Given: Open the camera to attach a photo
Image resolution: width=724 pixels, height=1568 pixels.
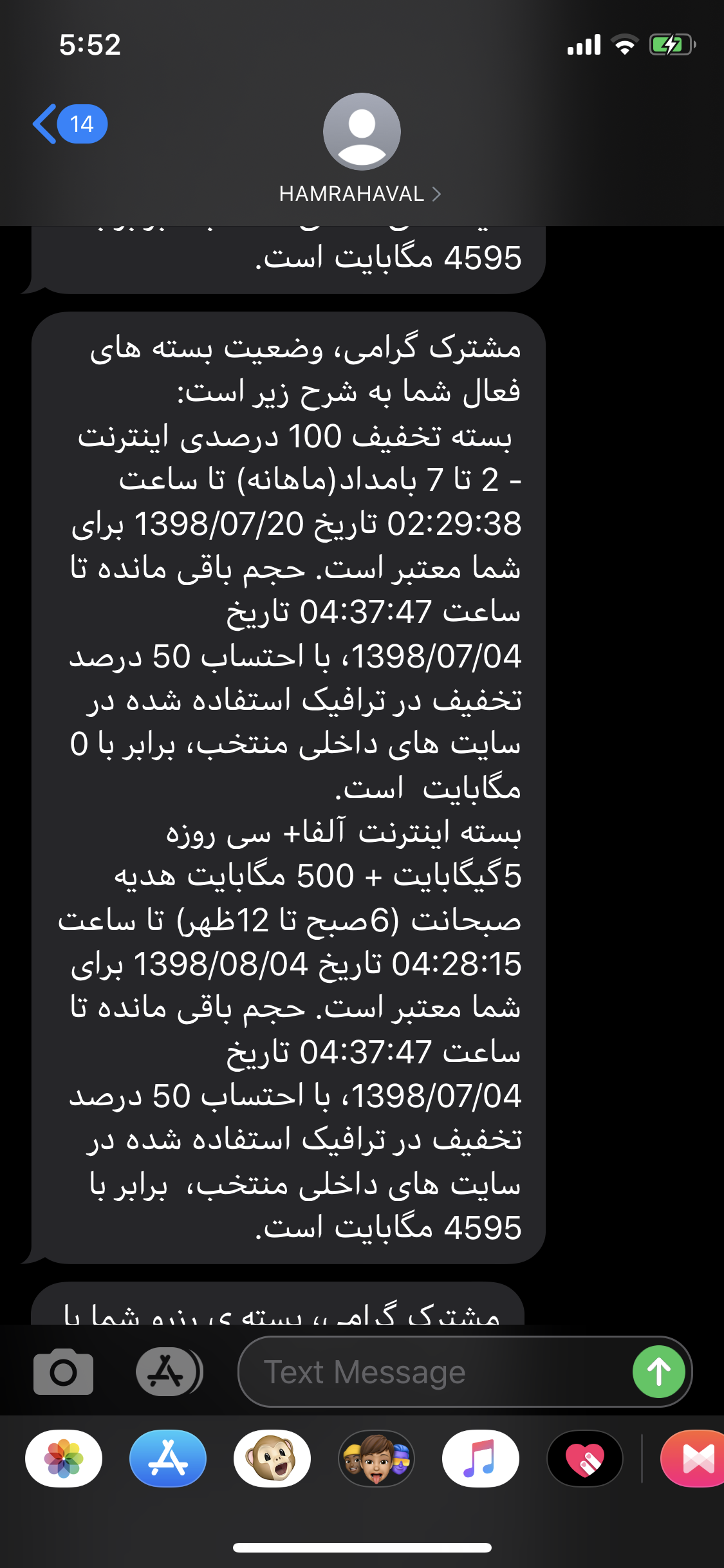Looking at the screenshot, I should click(63, 1372).
